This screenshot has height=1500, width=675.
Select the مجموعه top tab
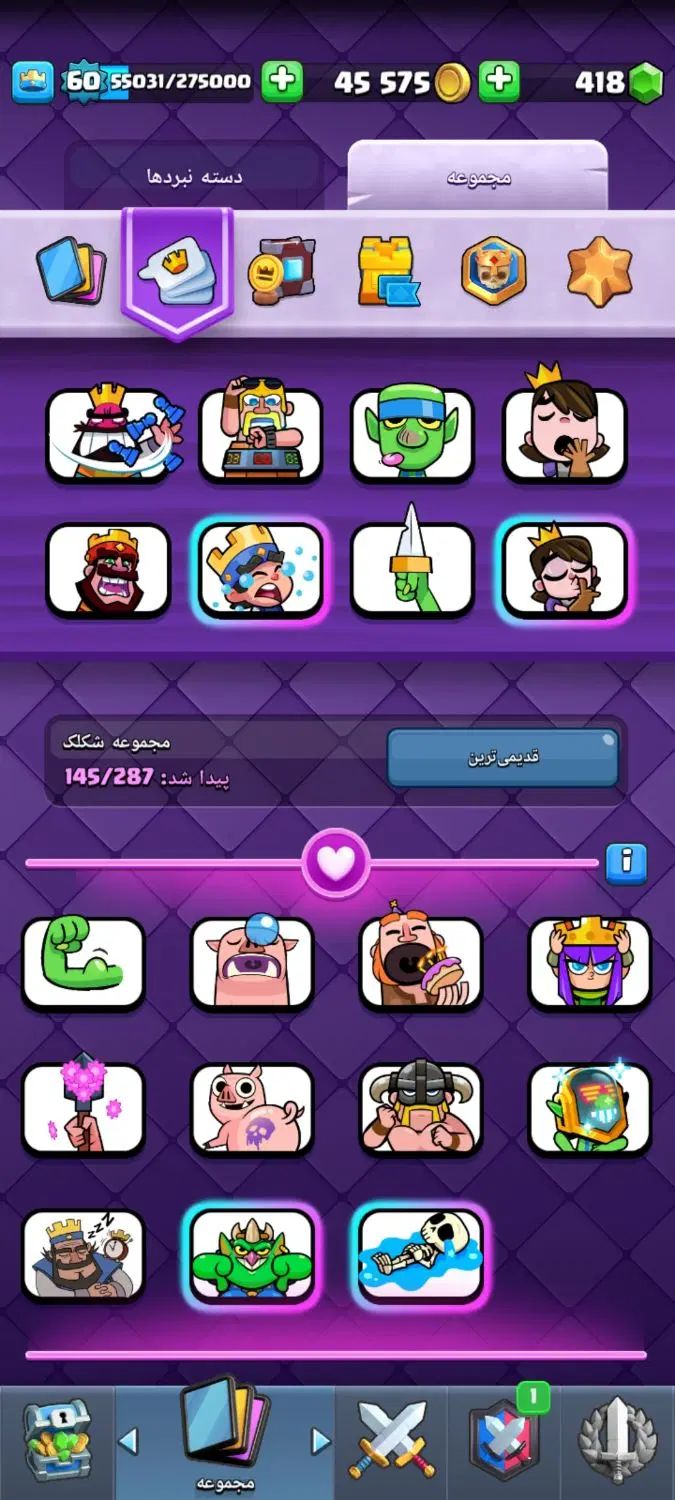(477, 177)
